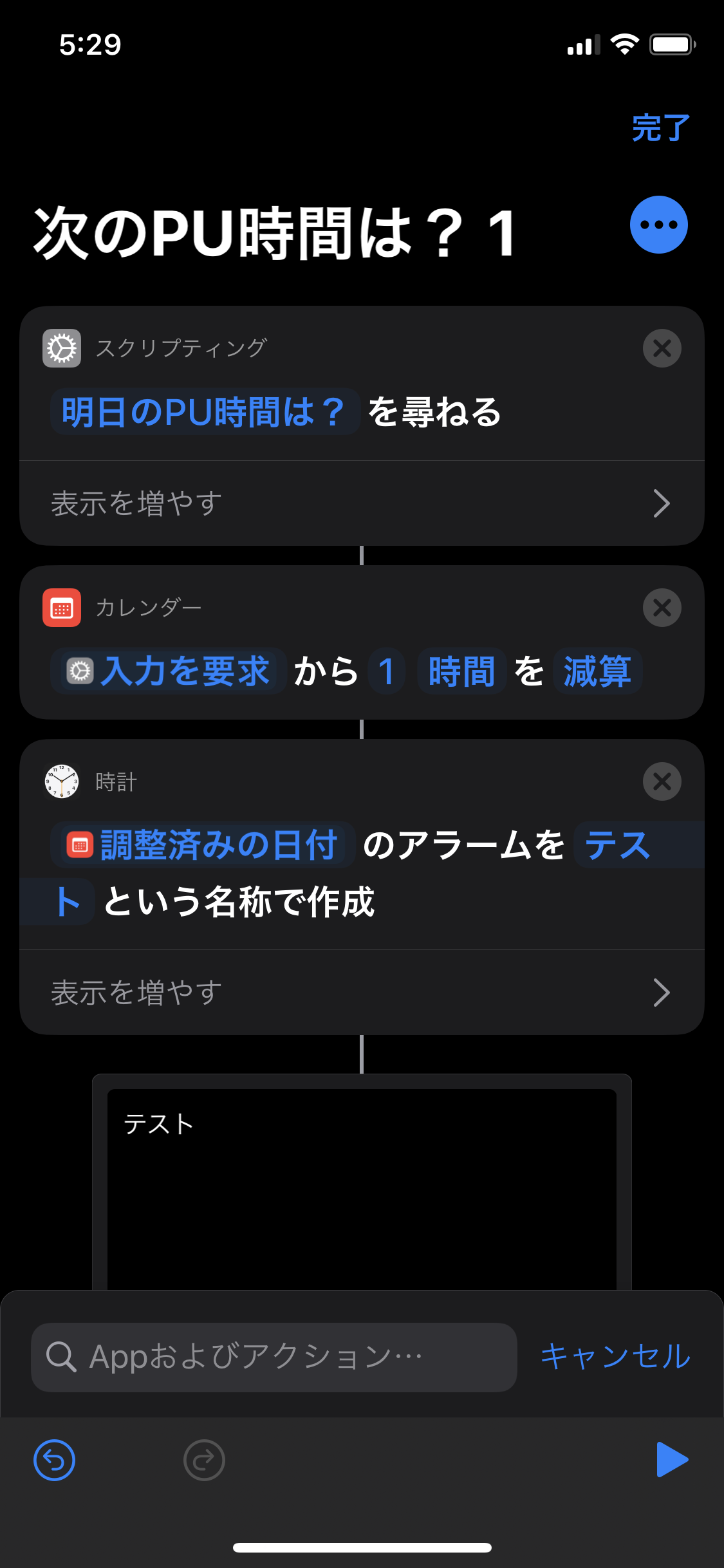Tap 完了 to finish editing
This screenshot has height=1568, width=724.
click(660, 127)
